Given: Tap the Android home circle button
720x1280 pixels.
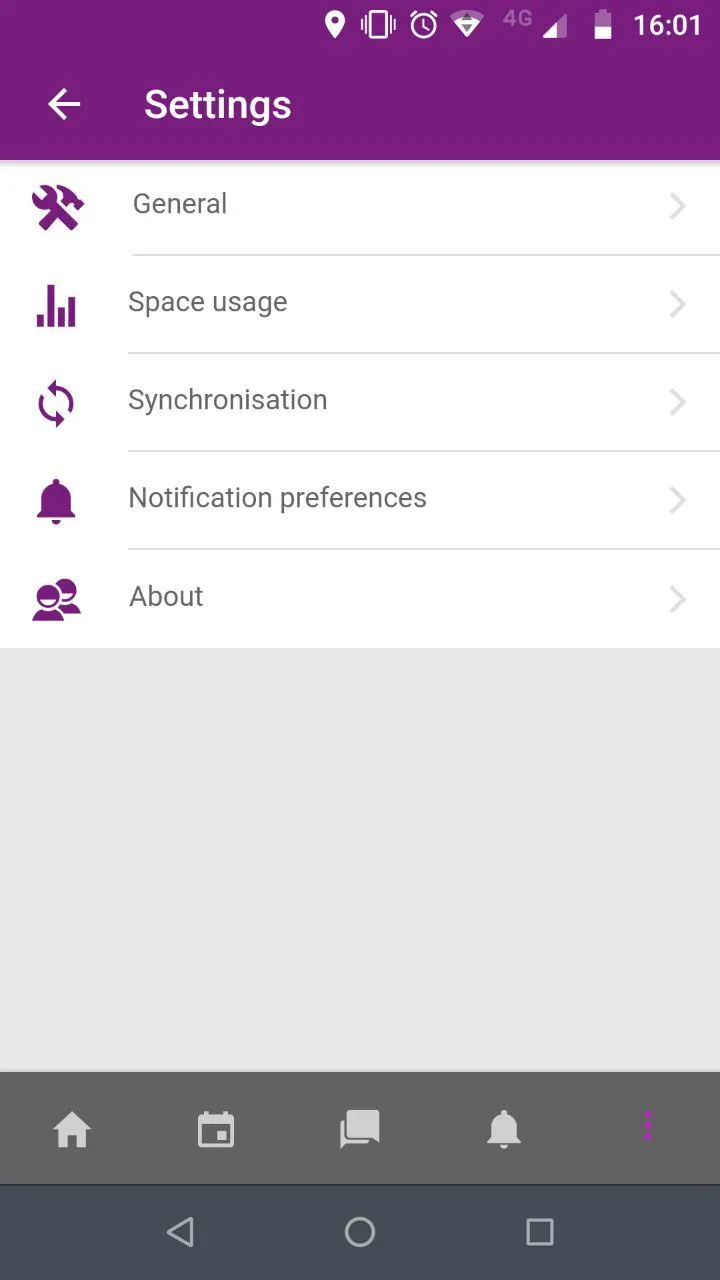Looking at the screenshot, I should [x=360, y=1232].
